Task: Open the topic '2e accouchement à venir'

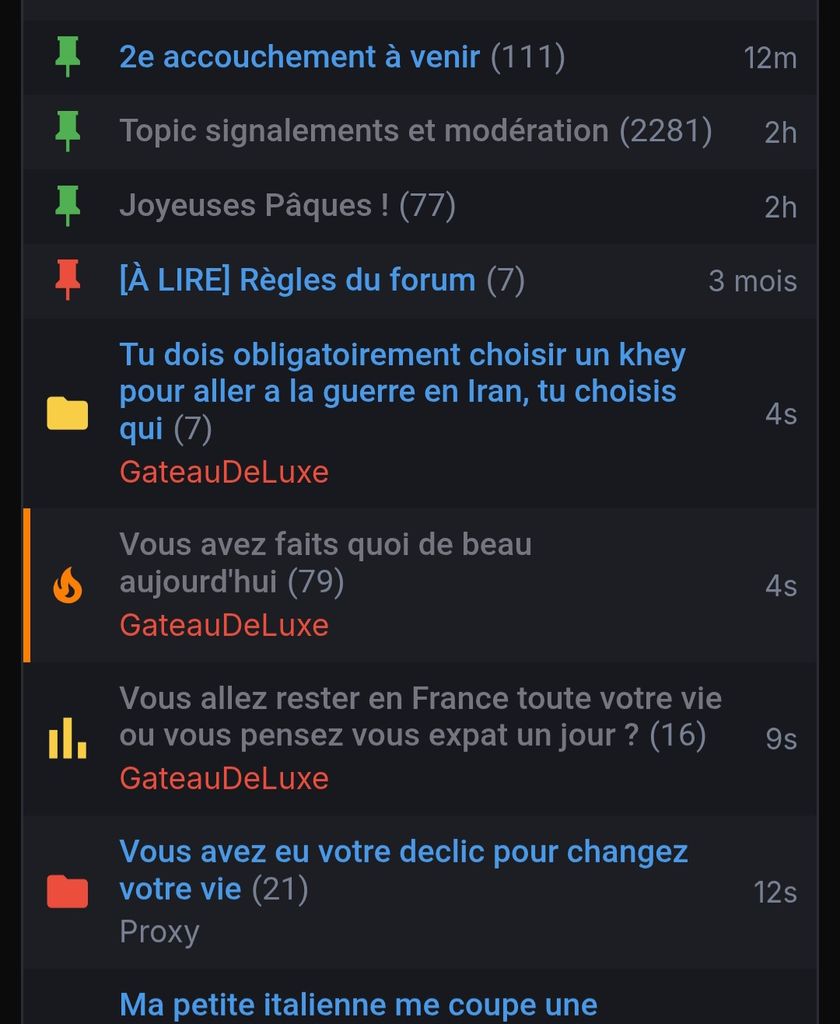Action: pos(299,57)
